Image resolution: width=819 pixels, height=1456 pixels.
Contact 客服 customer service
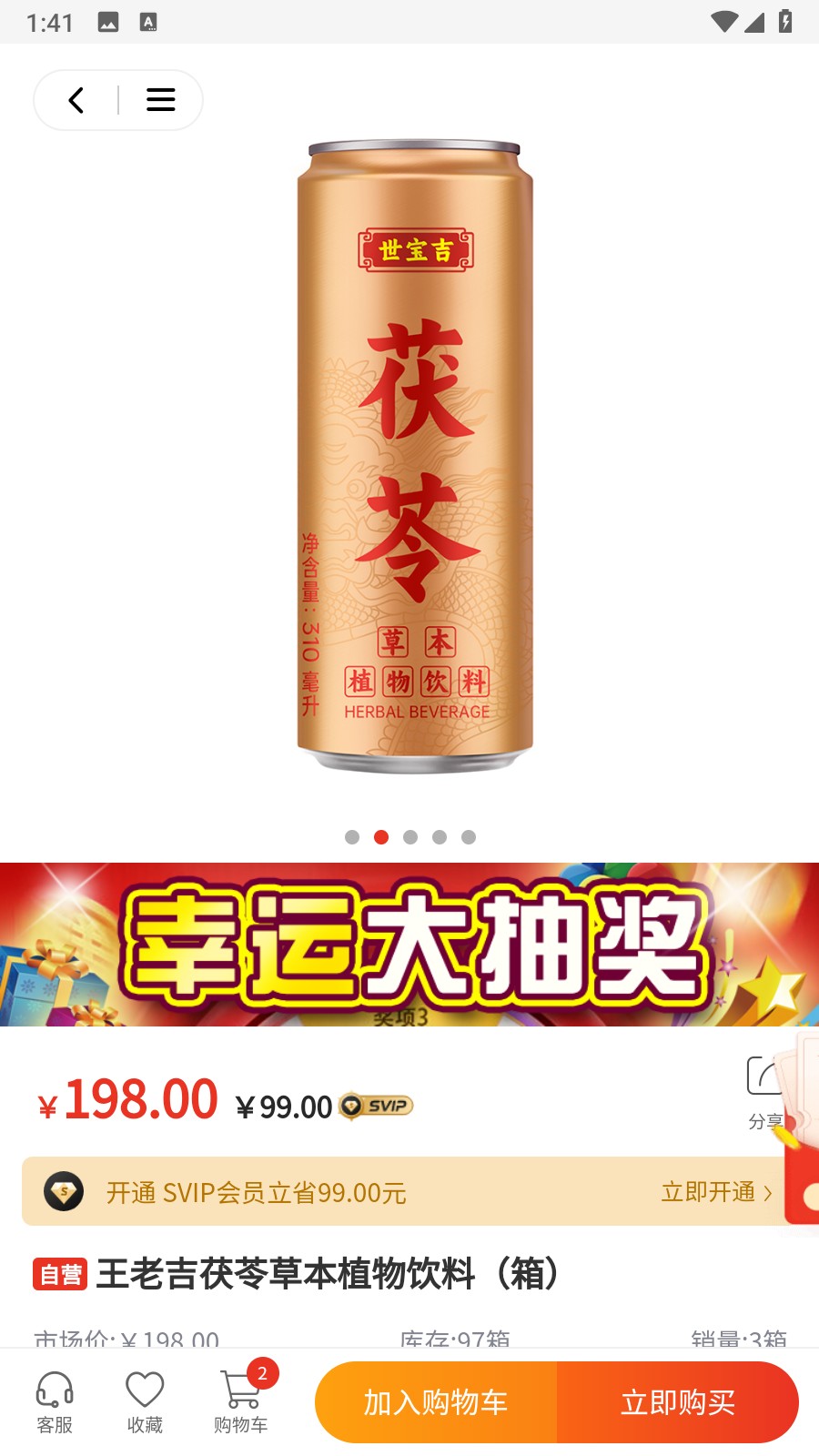click(55, 1402)
